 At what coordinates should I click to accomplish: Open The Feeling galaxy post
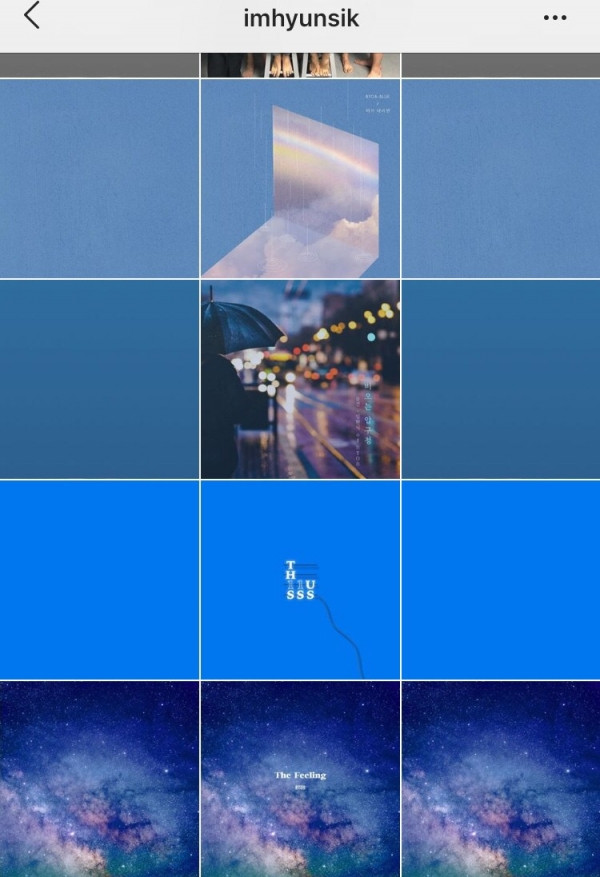[300, 779]
